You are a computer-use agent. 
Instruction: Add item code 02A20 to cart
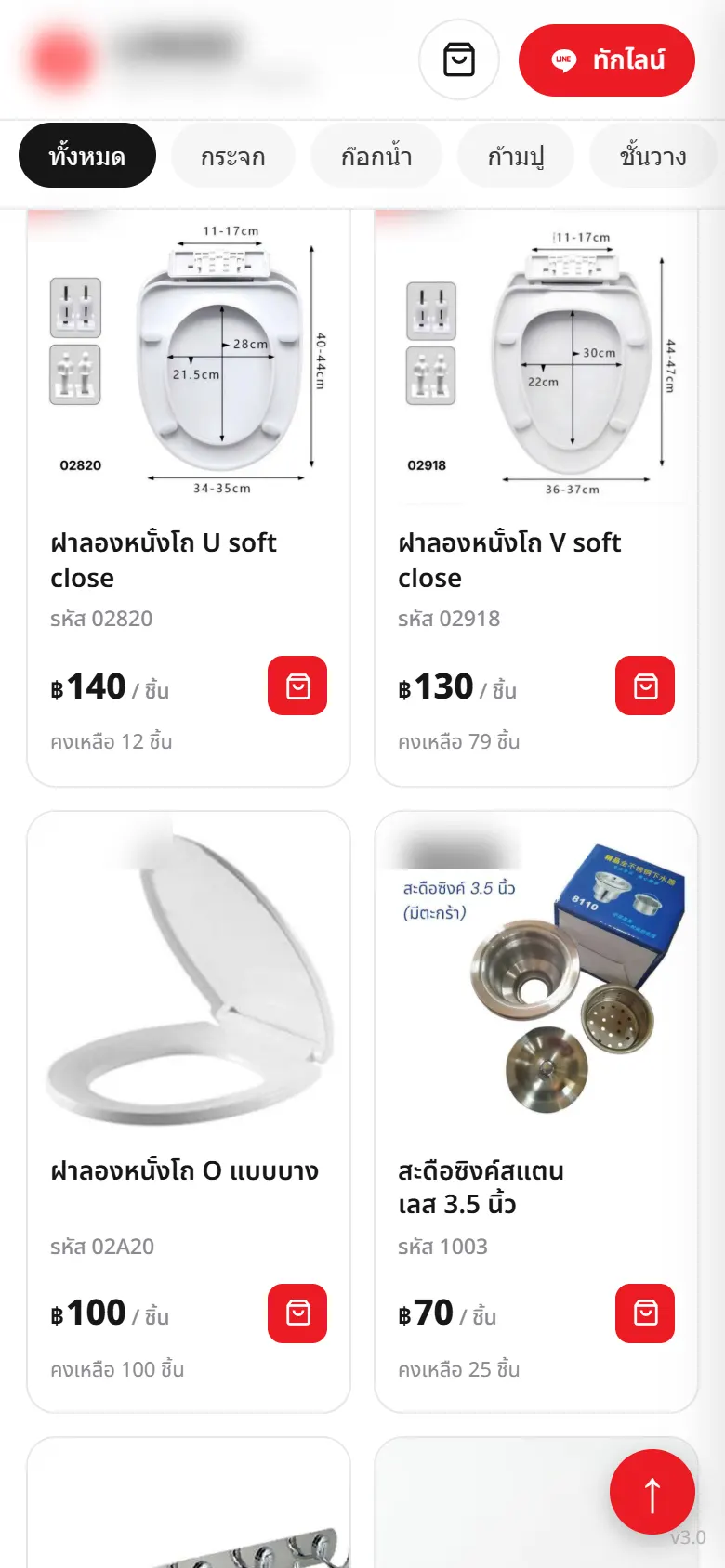[297, 1313]
